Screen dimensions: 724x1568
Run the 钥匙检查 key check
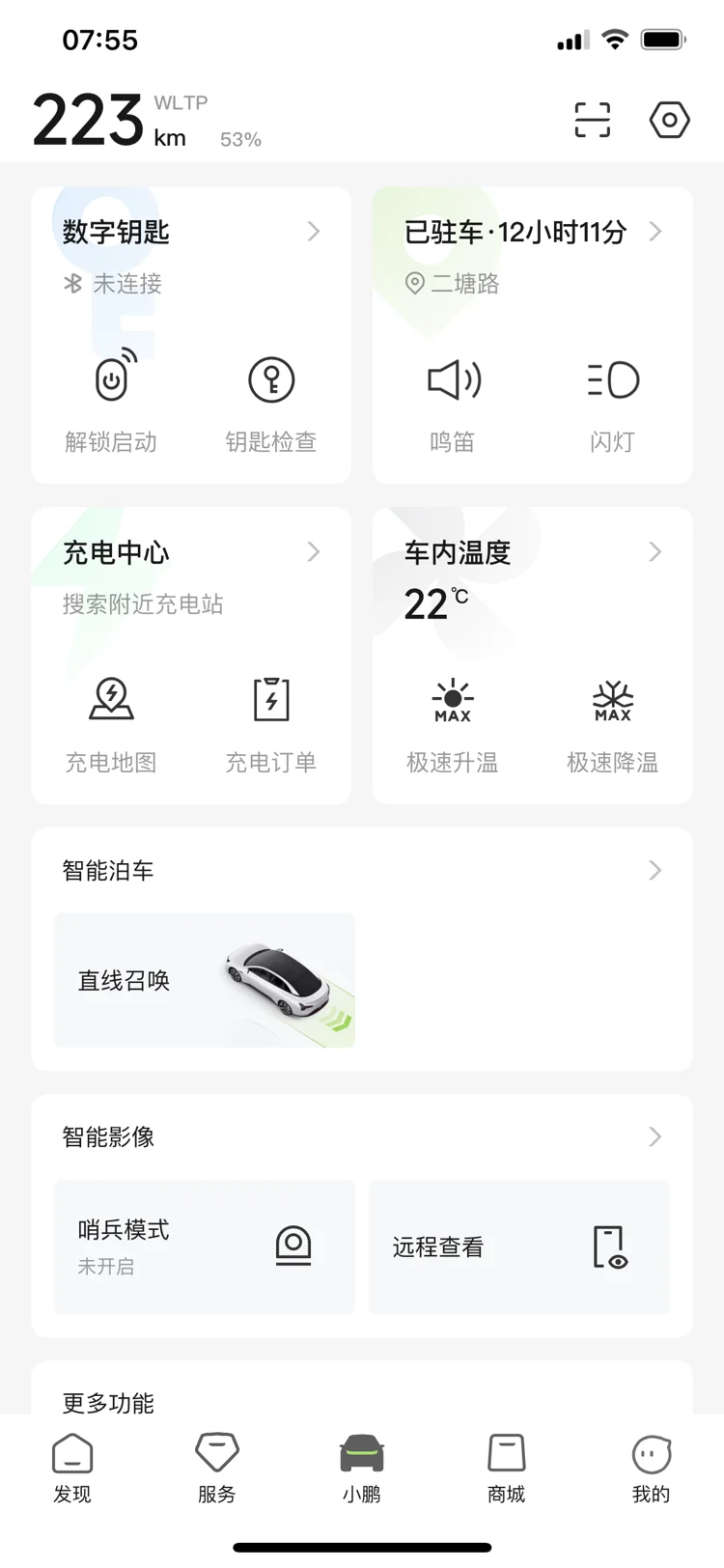(271, 400)
